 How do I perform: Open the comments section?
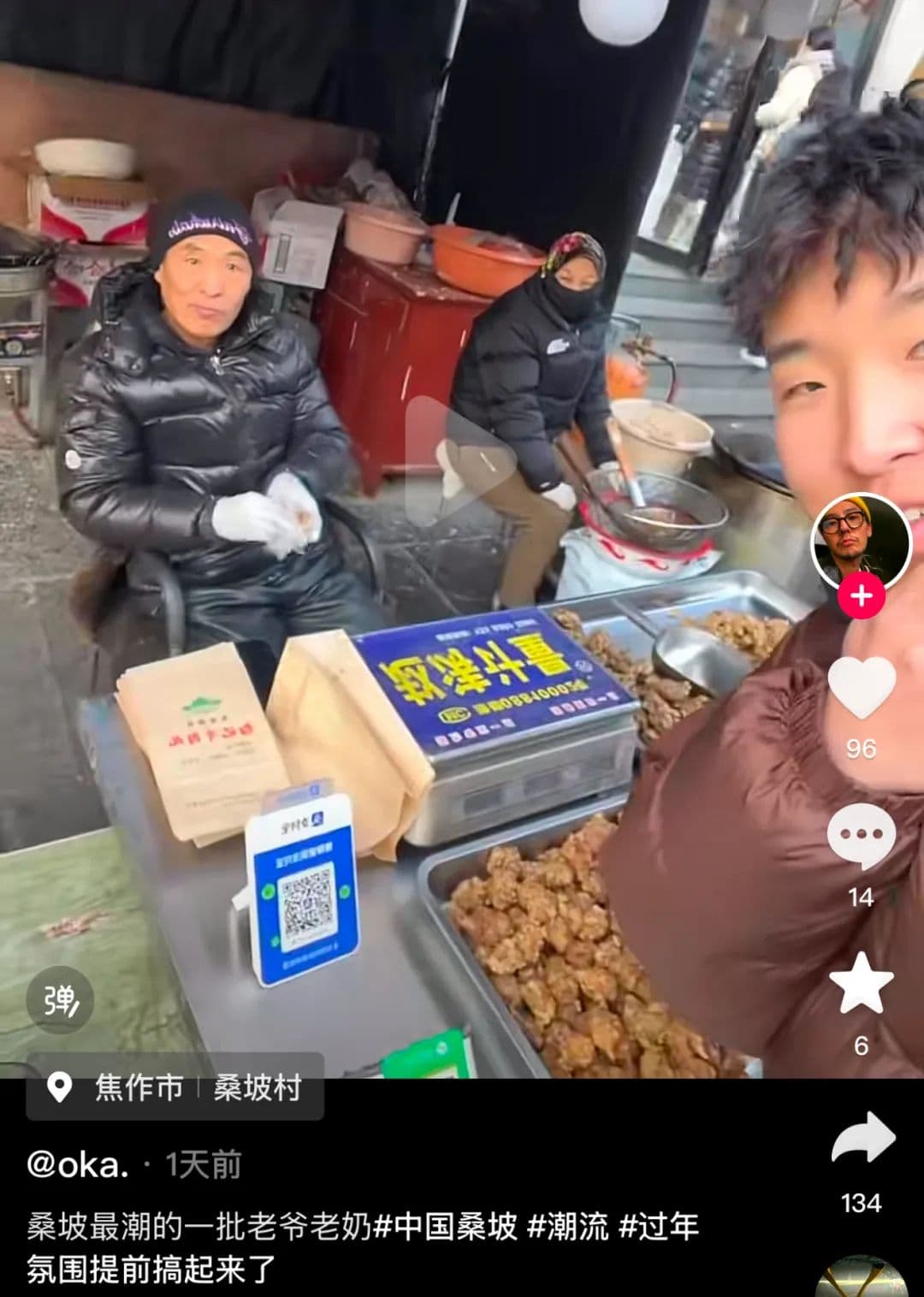click(x=861, y=836)
